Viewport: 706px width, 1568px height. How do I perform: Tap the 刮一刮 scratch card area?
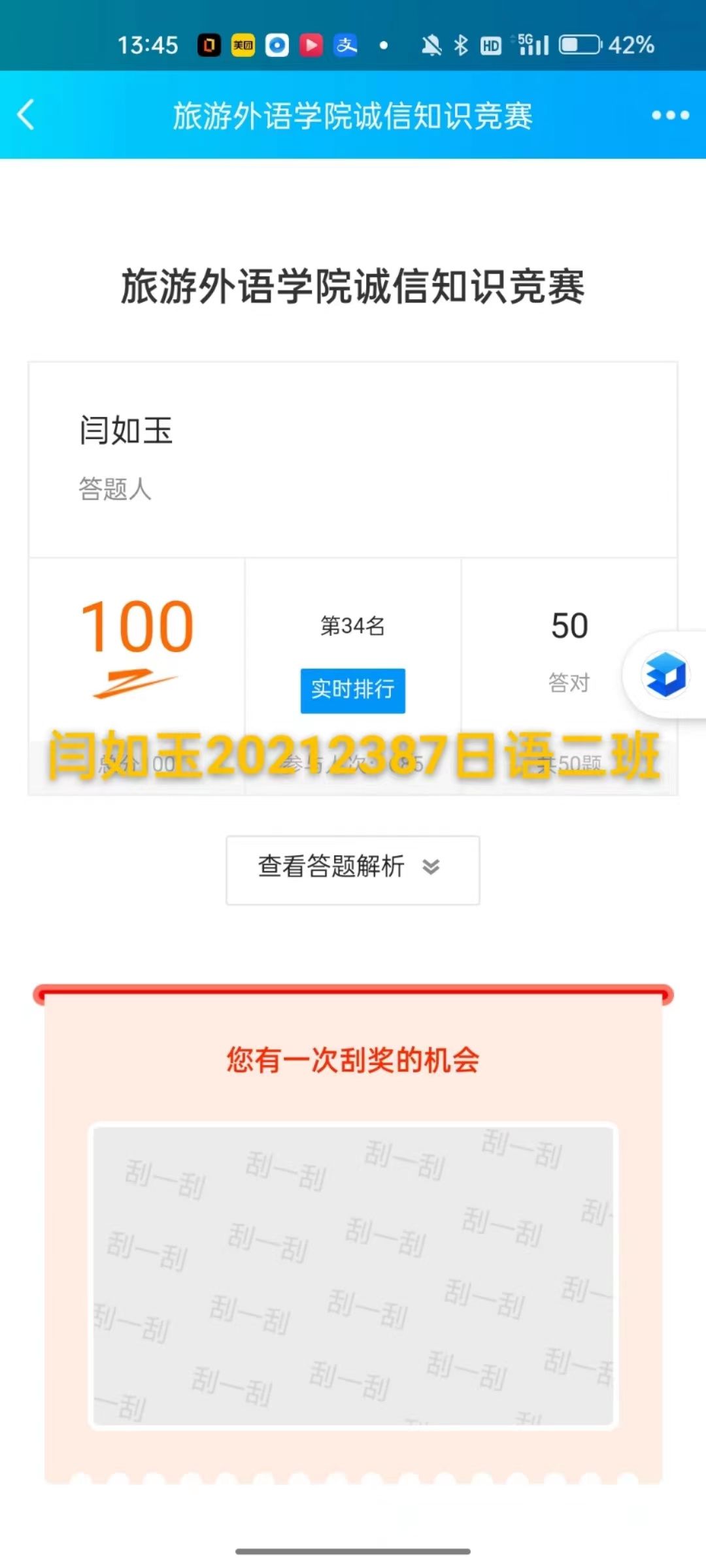pos(353,1275)
